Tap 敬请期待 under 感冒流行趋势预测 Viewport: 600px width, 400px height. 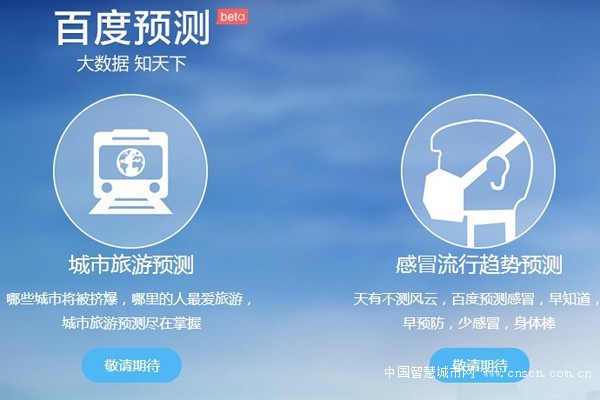click(x=479, y=364)
